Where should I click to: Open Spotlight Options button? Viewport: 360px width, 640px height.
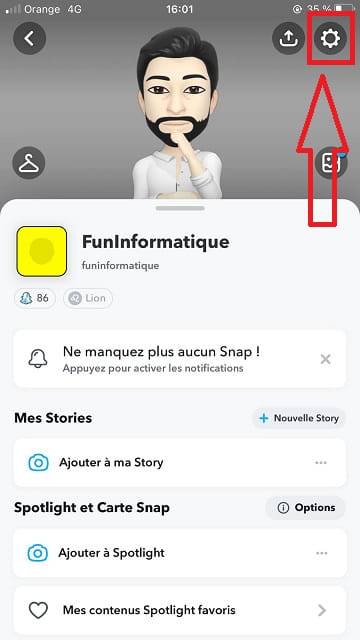[306, 508]
